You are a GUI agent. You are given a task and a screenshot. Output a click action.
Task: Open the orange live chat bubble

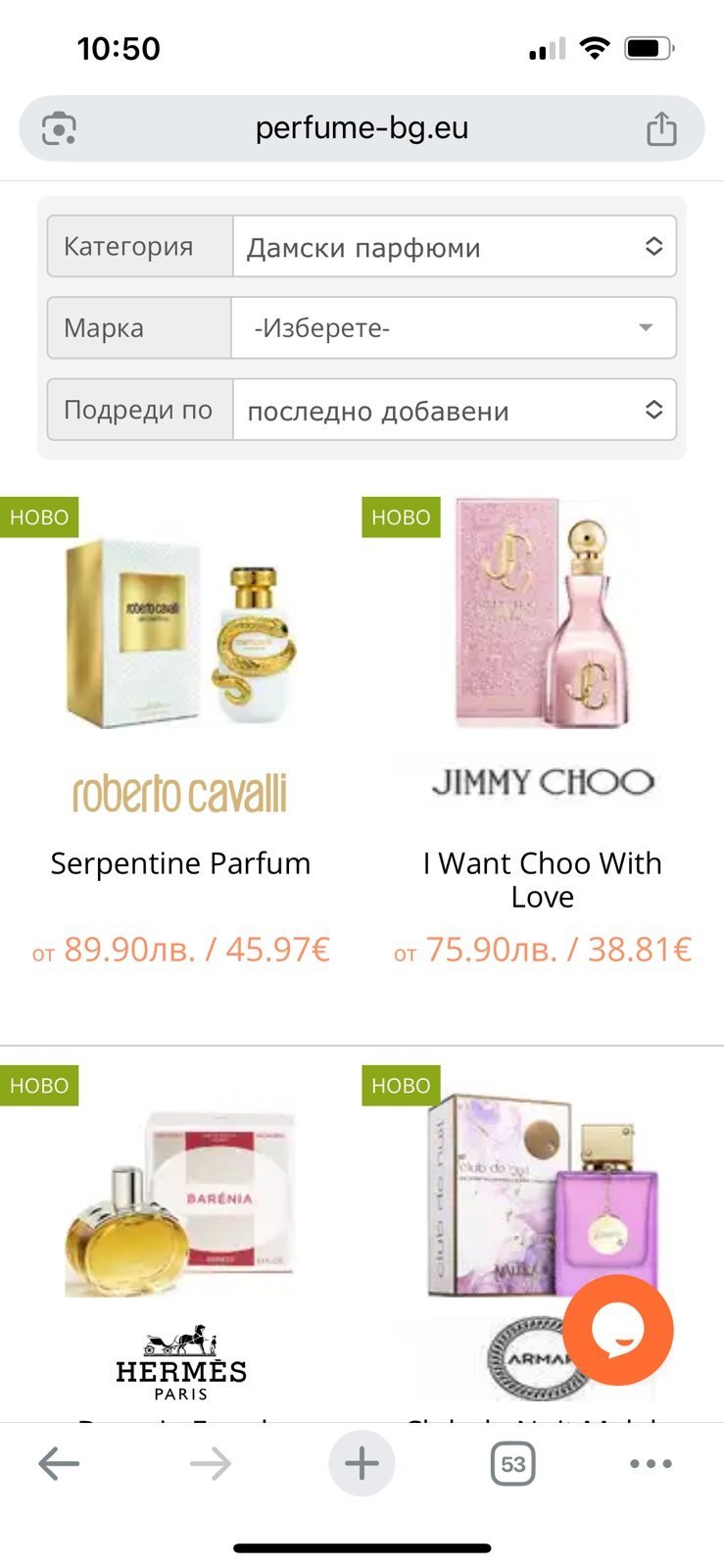click(x=618, y=1330)
